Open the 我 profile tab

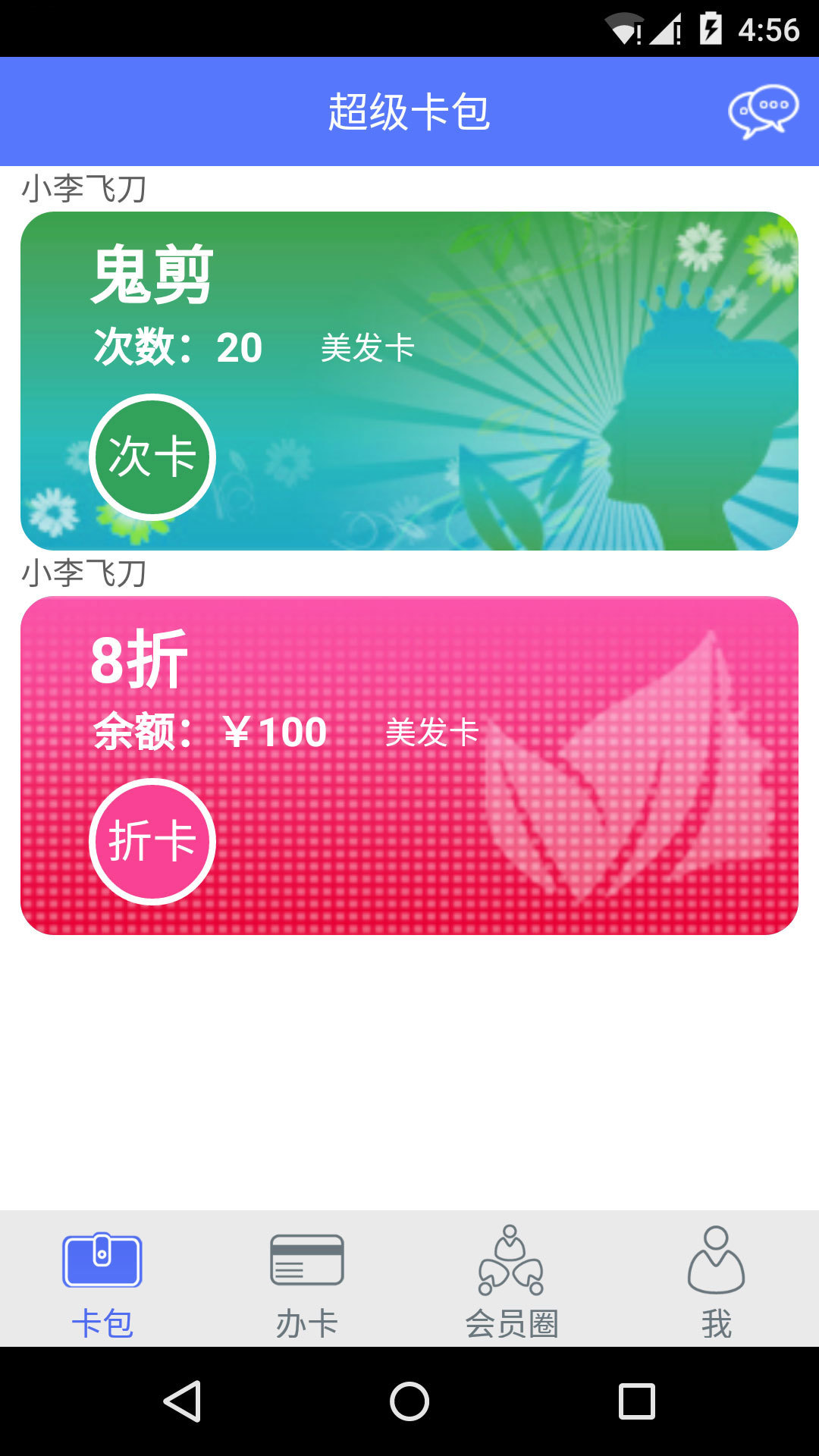[x=717, y=1280]
